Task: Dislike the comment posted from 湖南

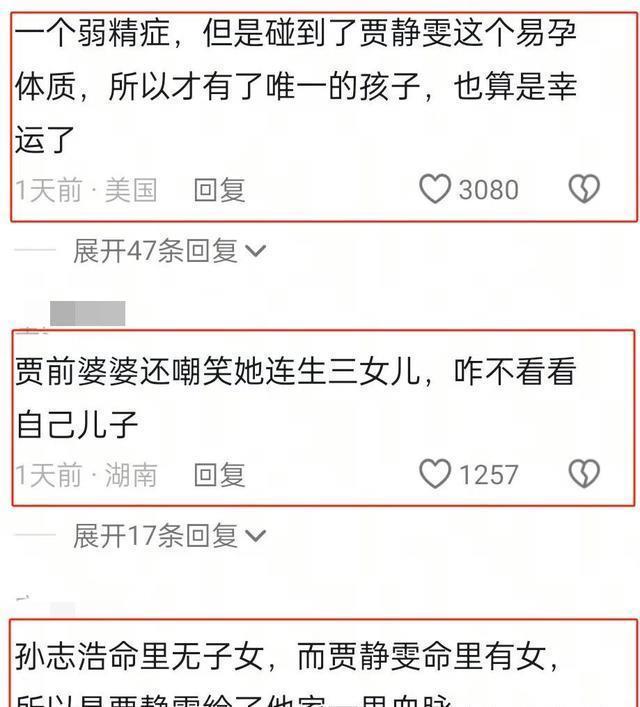Action: pyautogui.click(x=584, y=474)
